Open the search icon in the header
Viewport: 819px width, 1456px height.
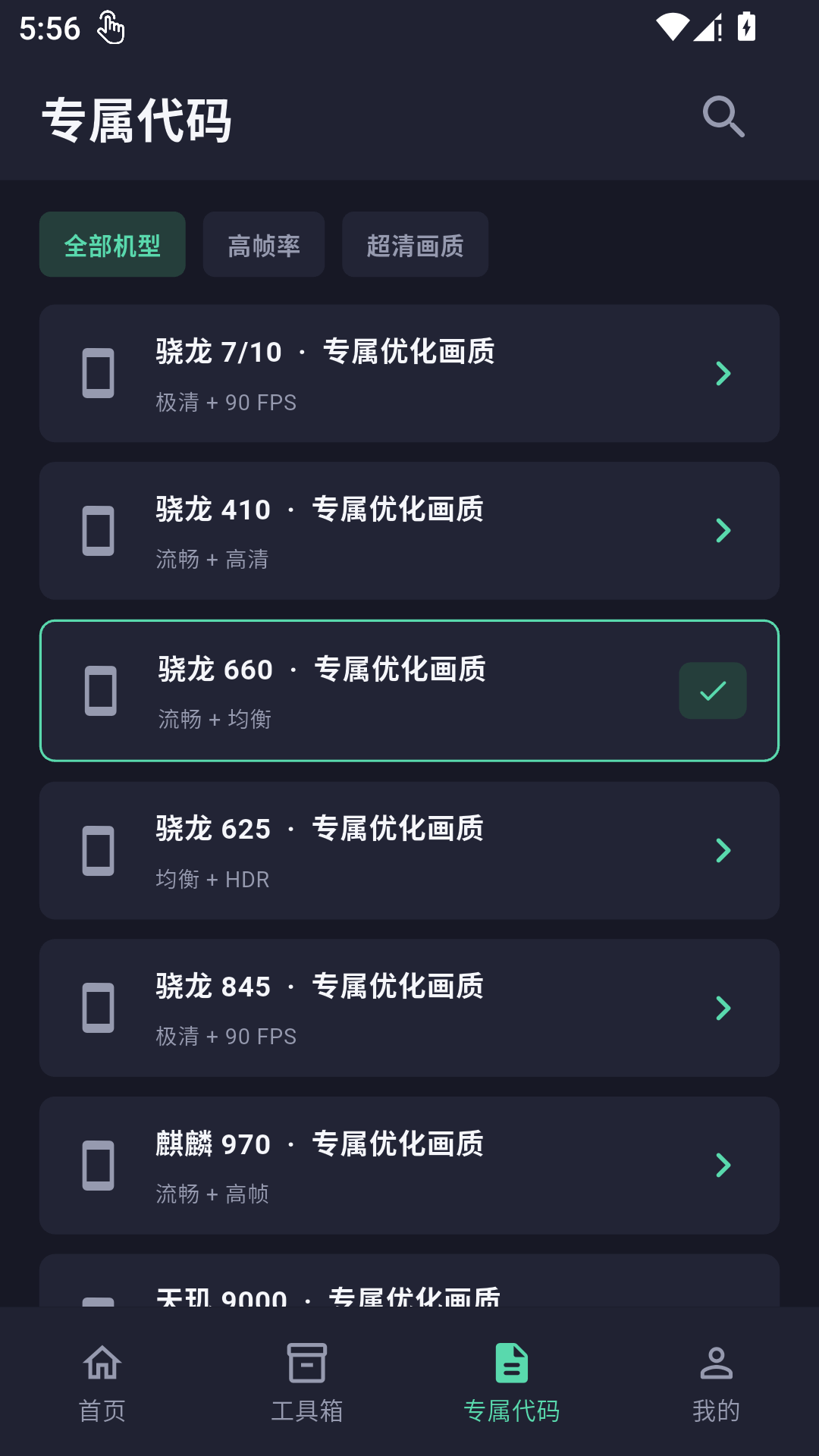click(723, 117)
